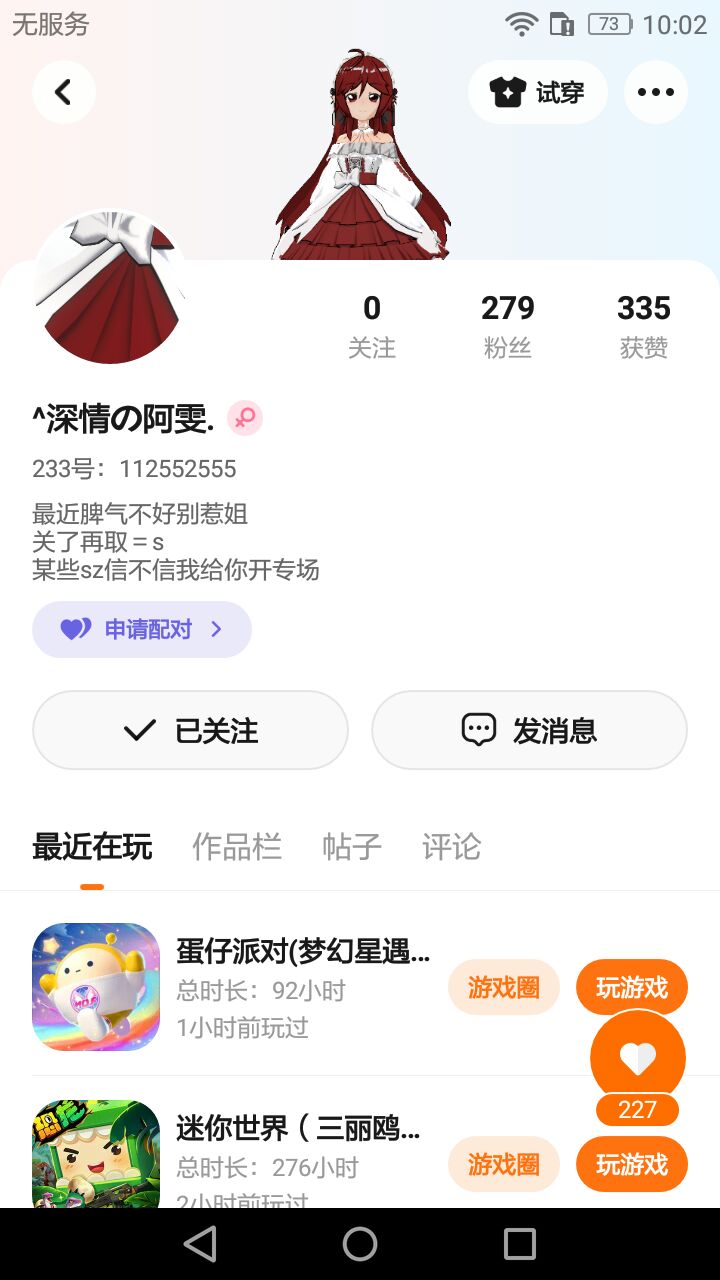The width and height of the screenshot is (720, 1280).
Task: Send a message via 发消息
Action: 529,730
